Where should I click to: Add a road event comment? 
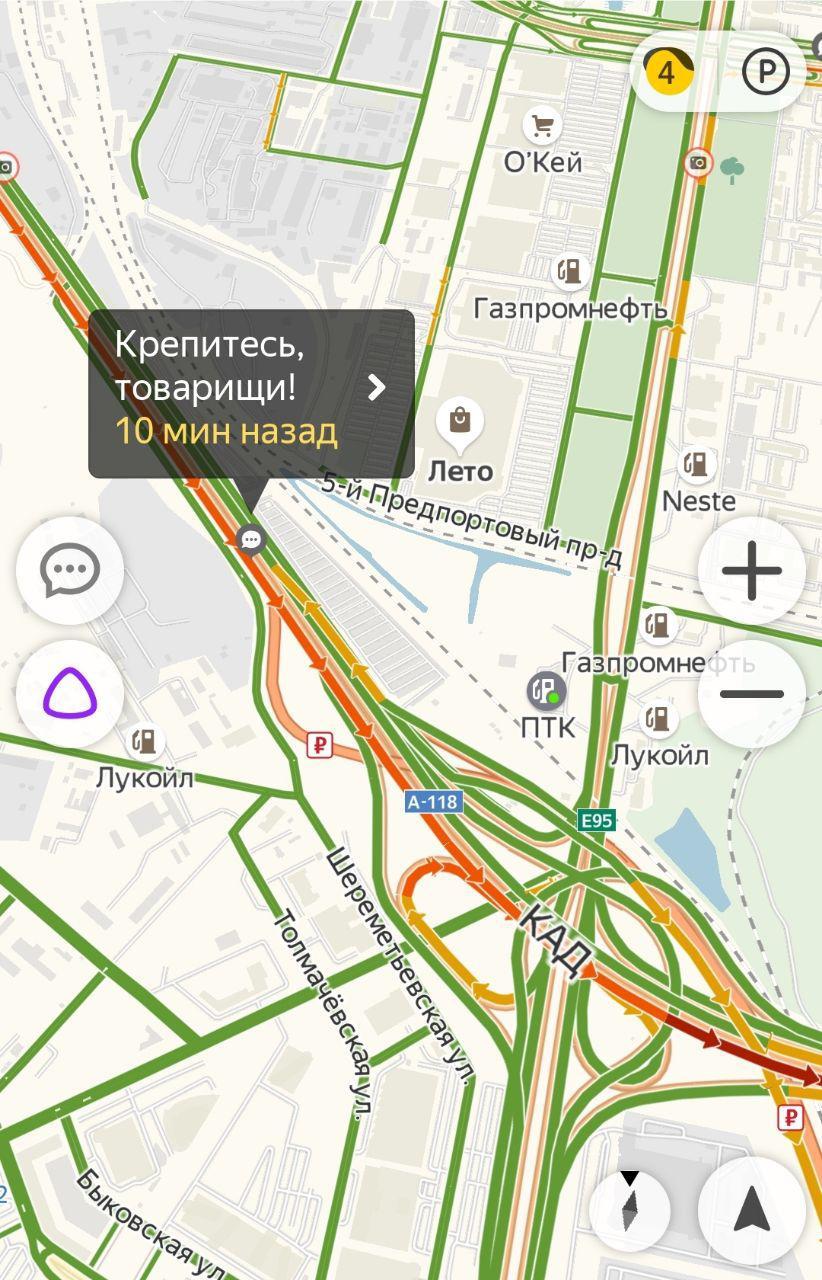coord(70,571)
